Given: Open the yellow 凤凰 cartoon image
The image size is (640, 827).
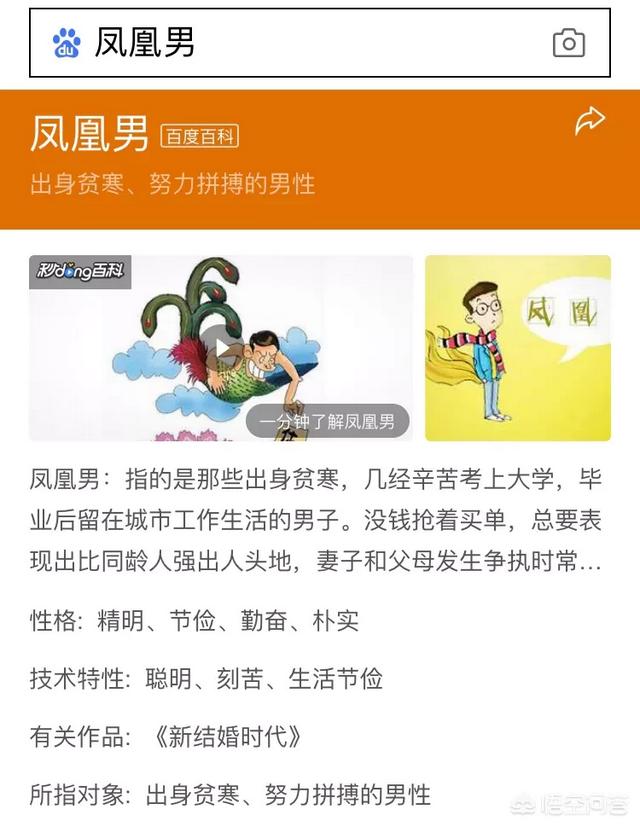Looking at the screenshot, I should pos(517,347).
